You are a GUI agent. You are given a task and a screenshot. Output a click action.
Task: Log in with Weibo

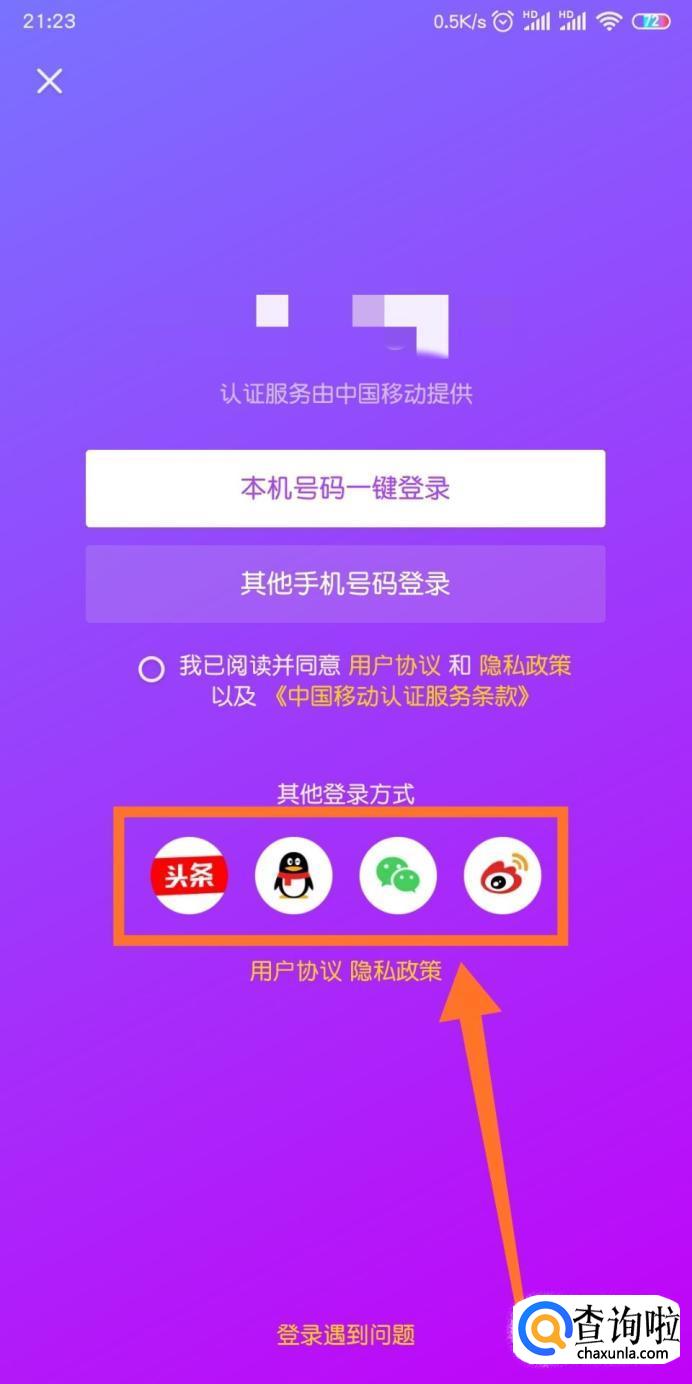pos(502,876)
